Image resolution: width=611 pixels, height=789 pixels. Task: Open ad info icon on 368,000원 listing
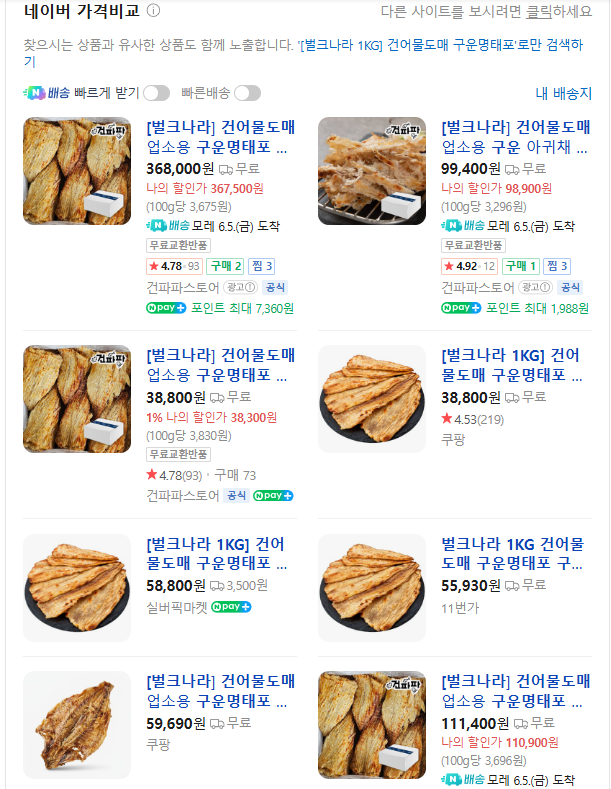[241, 287]
